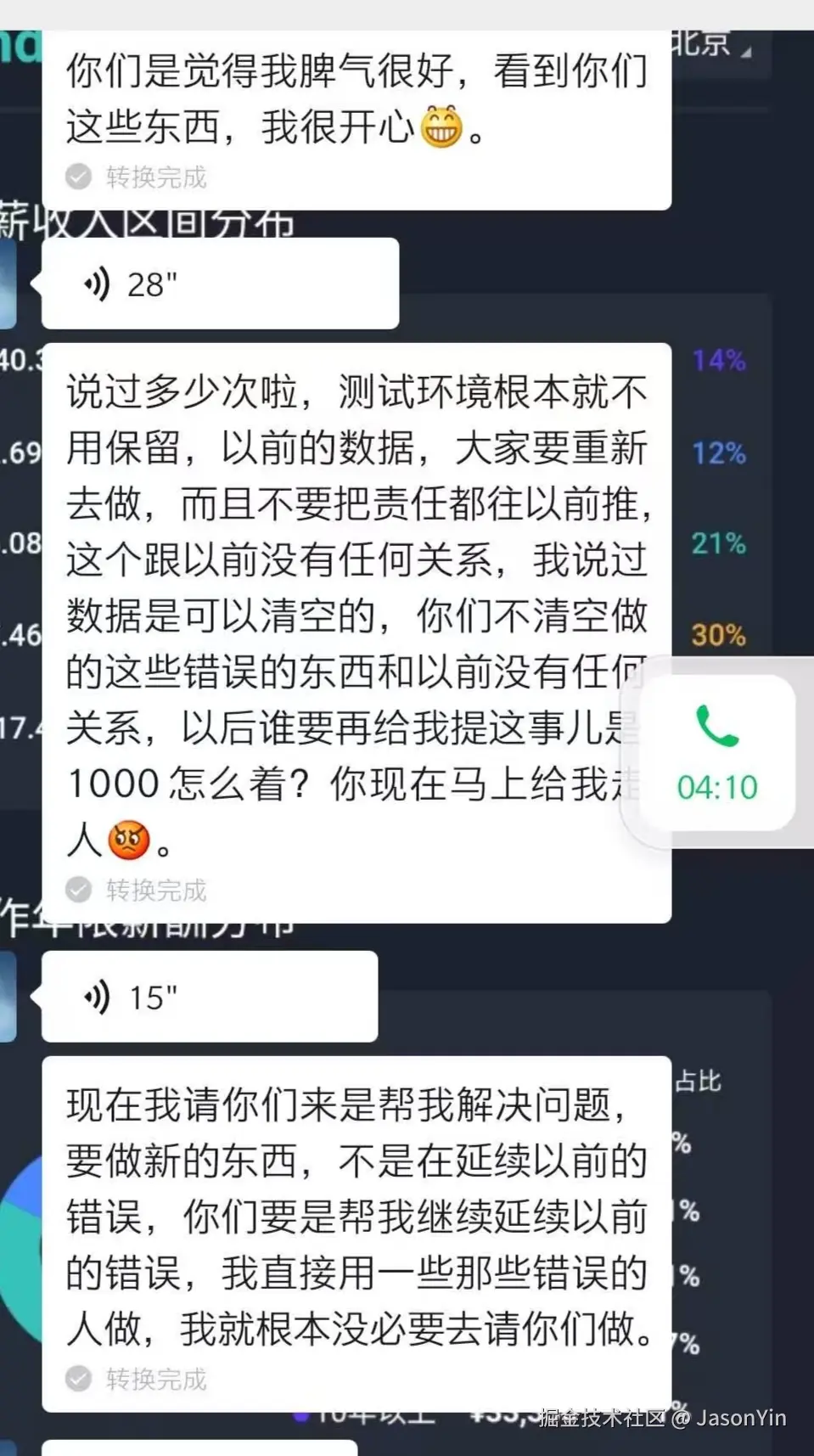Tap the checkmark icon beside the middle 转换完成 label
The image size is (814, 1456).
click(x=79, y=891)
